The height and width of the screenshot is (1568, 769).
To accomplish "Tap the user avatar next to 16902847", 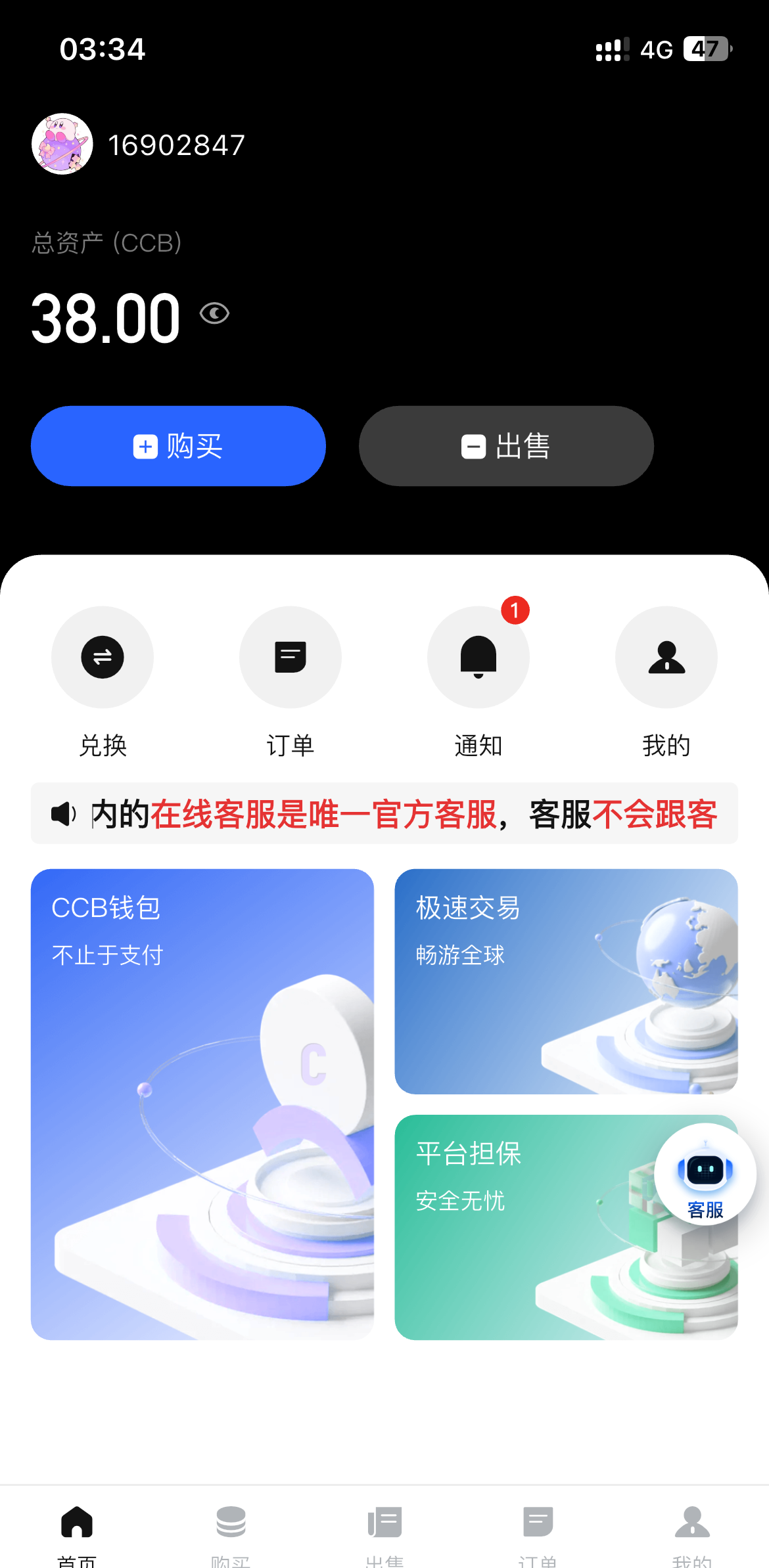I will pyautogui.click(x=62, y=144).
